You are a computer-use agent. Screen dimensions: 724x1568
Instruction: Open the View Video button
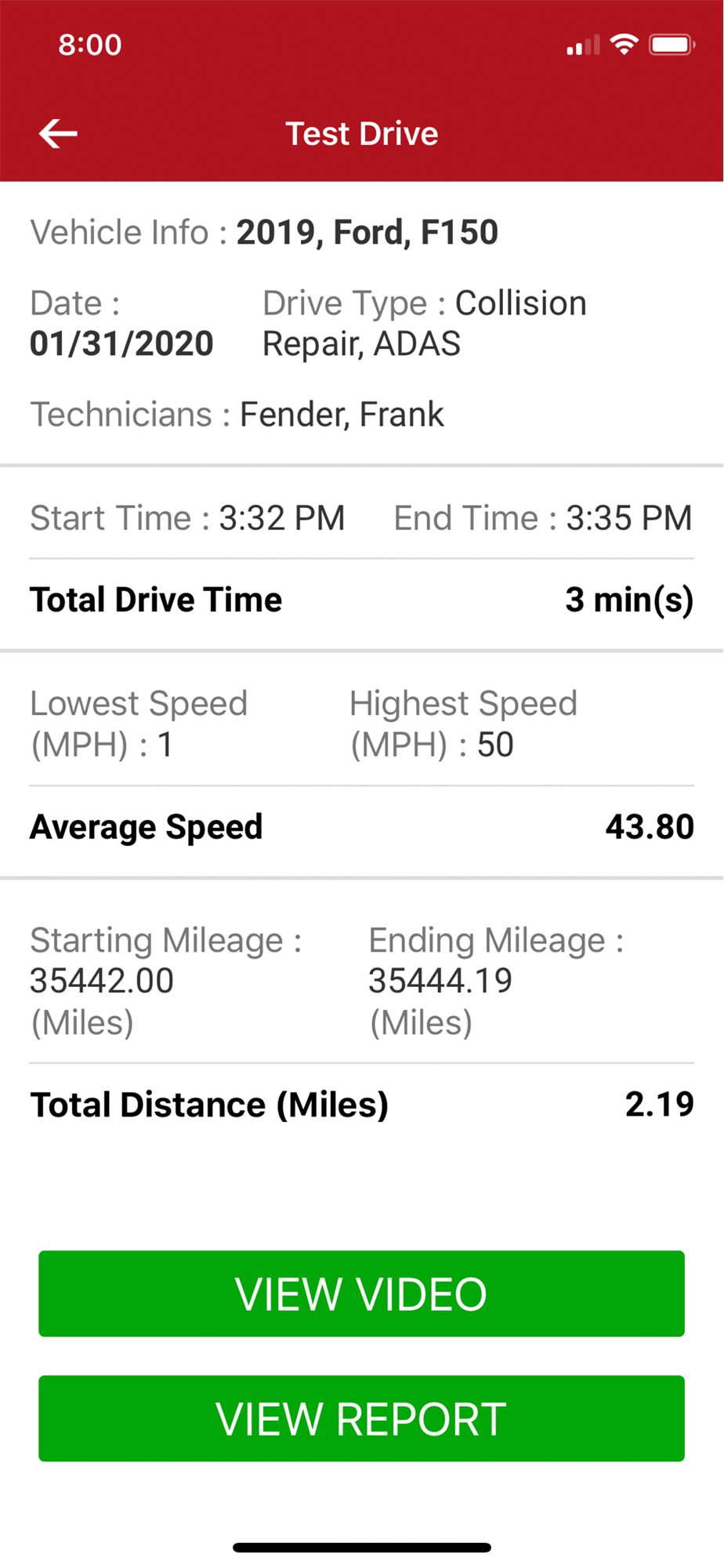(x=361, y=1293)
